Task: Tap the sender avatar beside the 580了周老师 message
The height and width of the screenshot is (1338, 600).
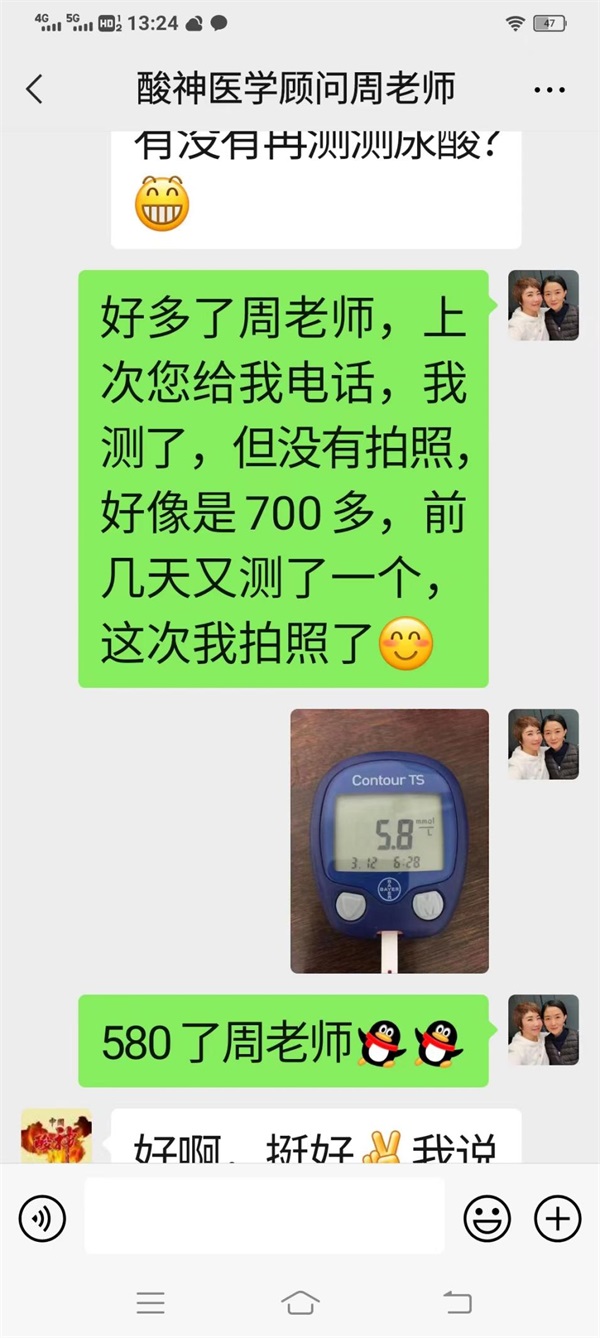Action: click(x=543, y=1030)
